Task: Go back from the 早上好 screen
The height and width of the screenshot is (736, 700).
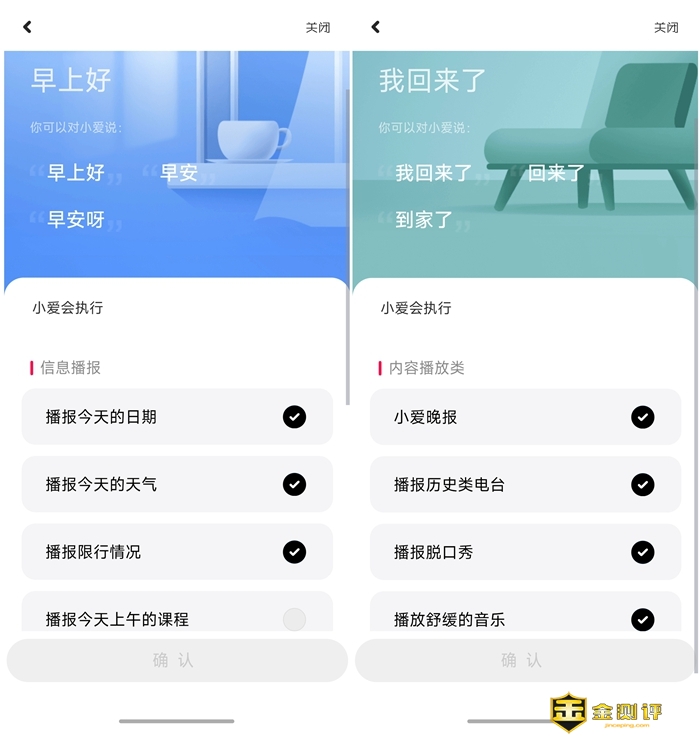Action: pyautogui.click(x=27, y=27)
